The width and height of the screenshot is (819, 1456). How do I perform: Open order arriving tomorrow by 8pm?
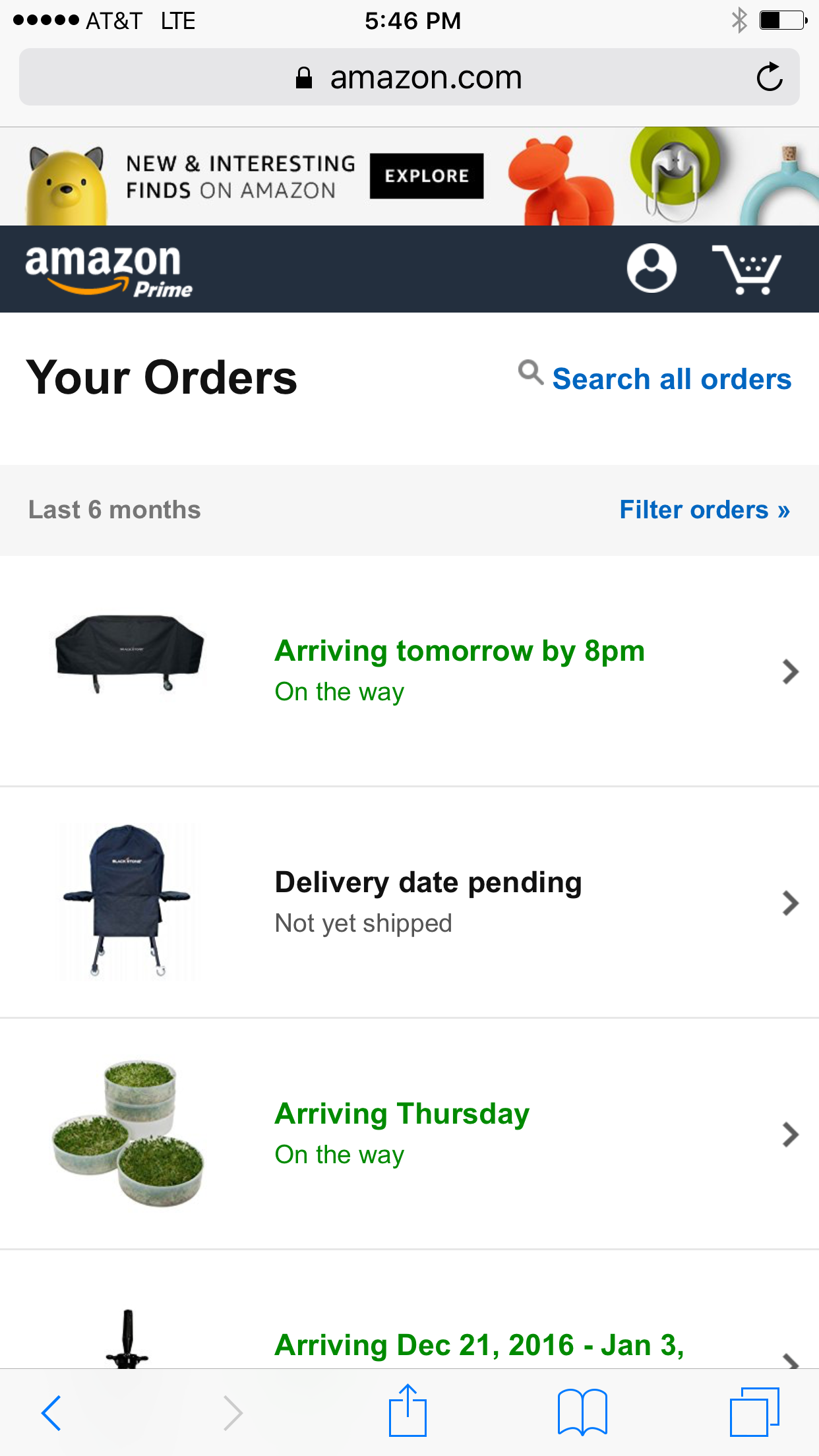coord(459,670)
